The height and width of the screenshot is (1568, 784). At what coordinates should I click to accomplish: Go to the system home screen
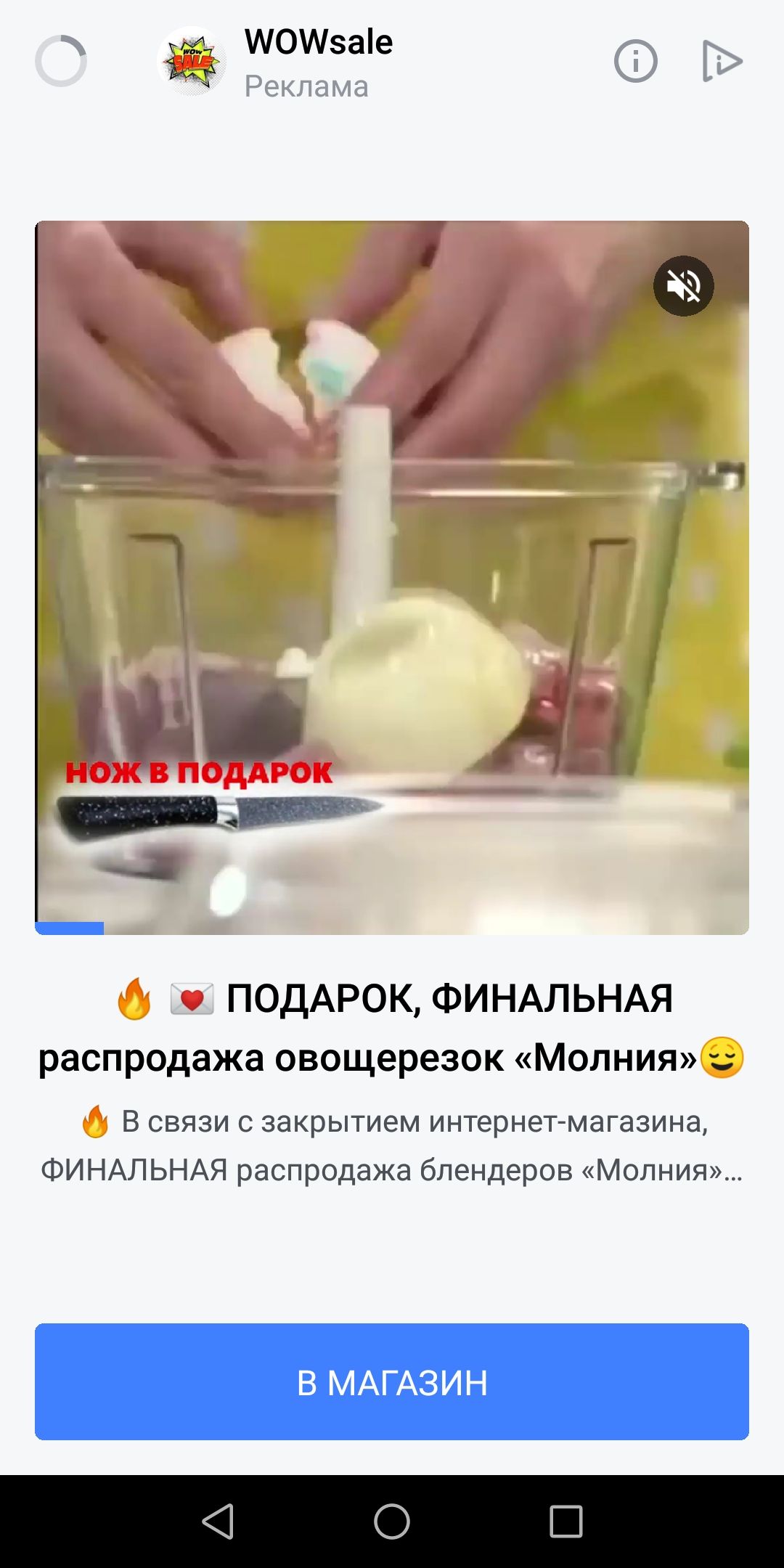(392, 1521)
